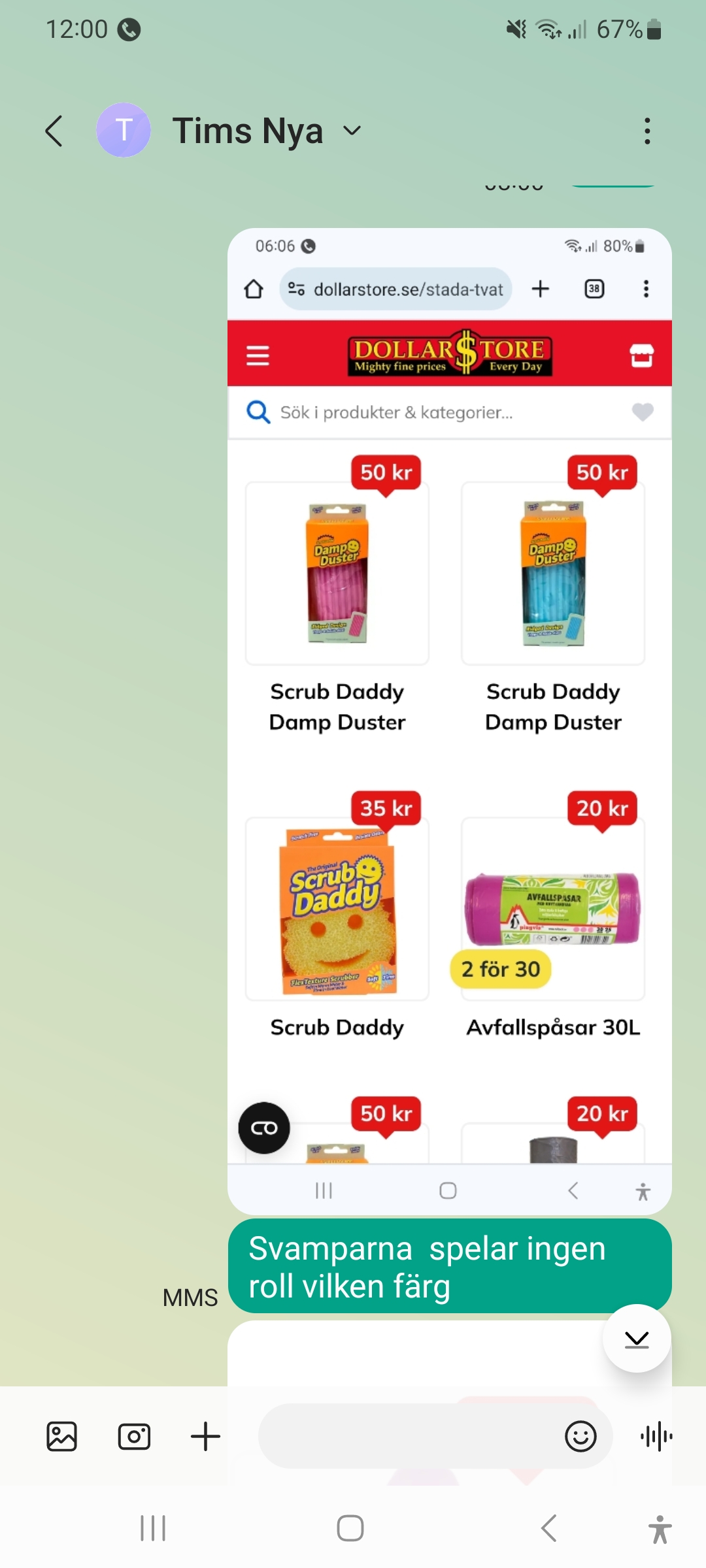
Task: Open more attachment options with plus
Action: point(205,1437)
